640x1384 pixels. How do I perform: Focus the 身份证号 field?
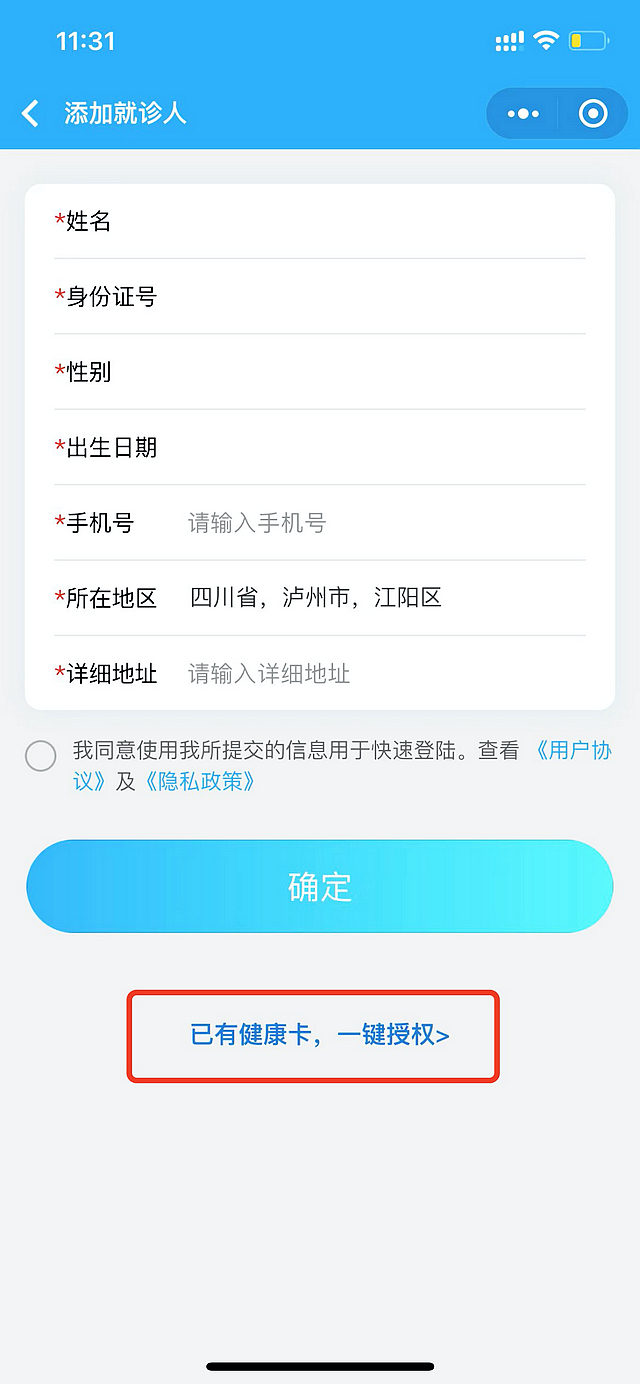[x=380, y=297]
